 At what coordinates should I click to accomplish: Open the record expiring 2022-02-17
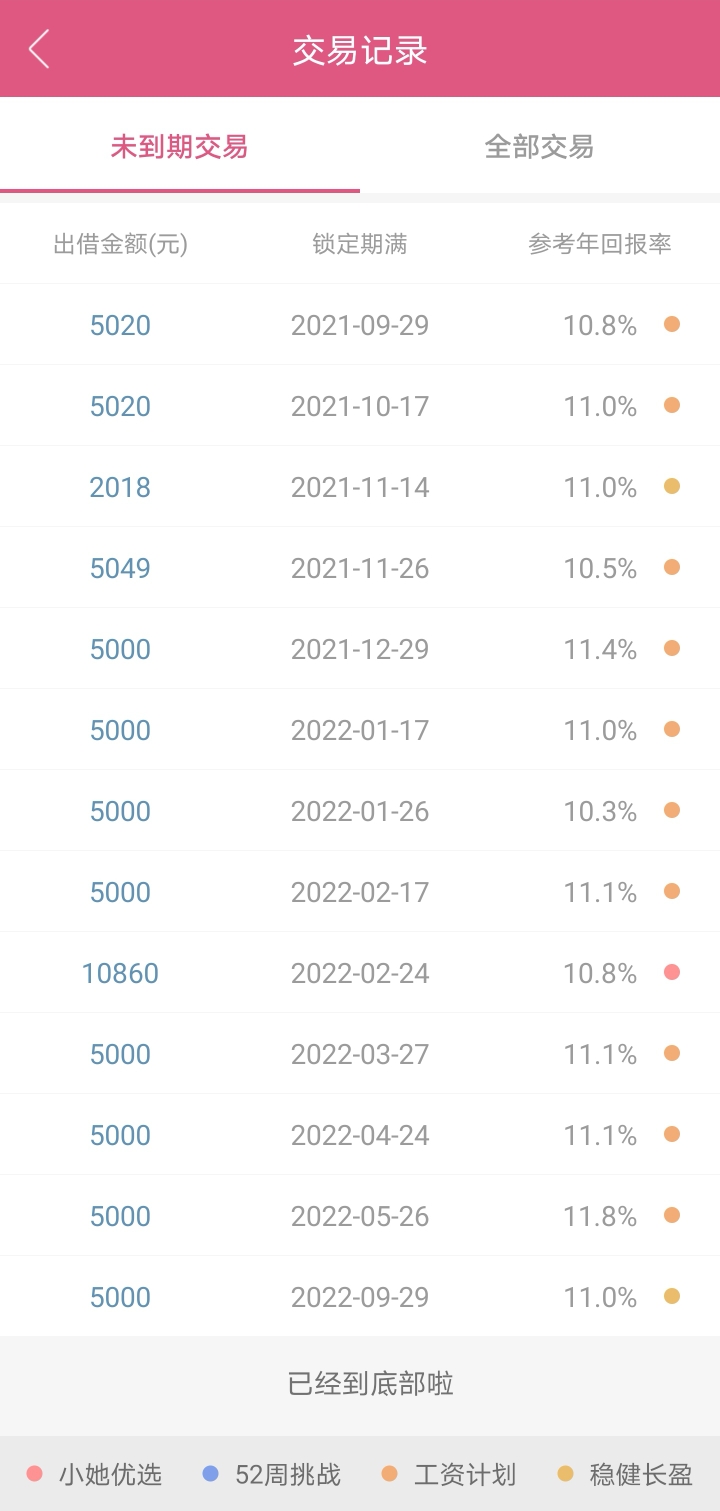(360, 892)
